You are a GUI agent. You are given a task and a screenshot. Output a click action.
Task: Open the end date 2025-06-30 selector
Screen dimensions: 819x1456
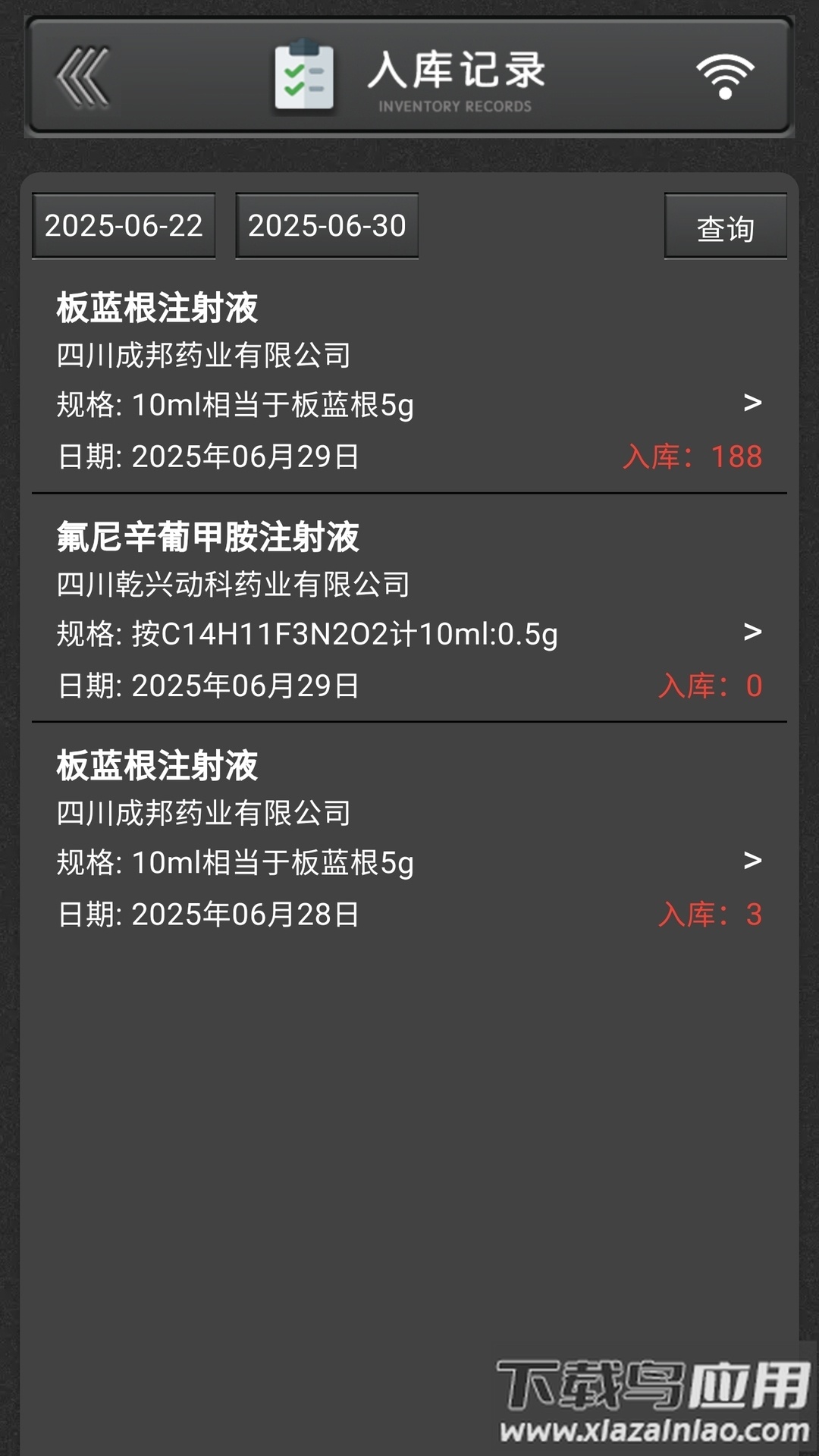327,225
